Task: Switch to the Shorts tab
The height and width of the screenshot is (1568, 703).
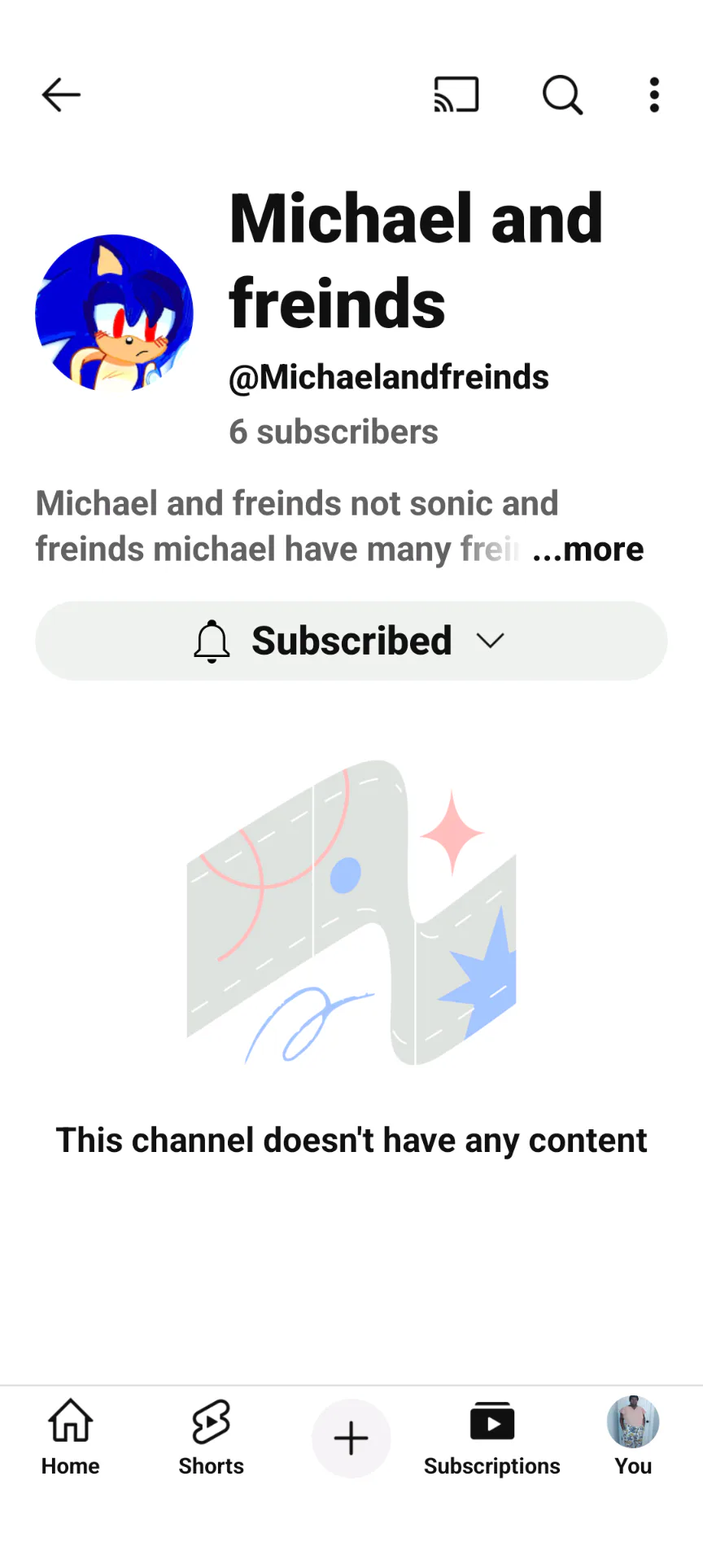Action: tap(212, 1438)
